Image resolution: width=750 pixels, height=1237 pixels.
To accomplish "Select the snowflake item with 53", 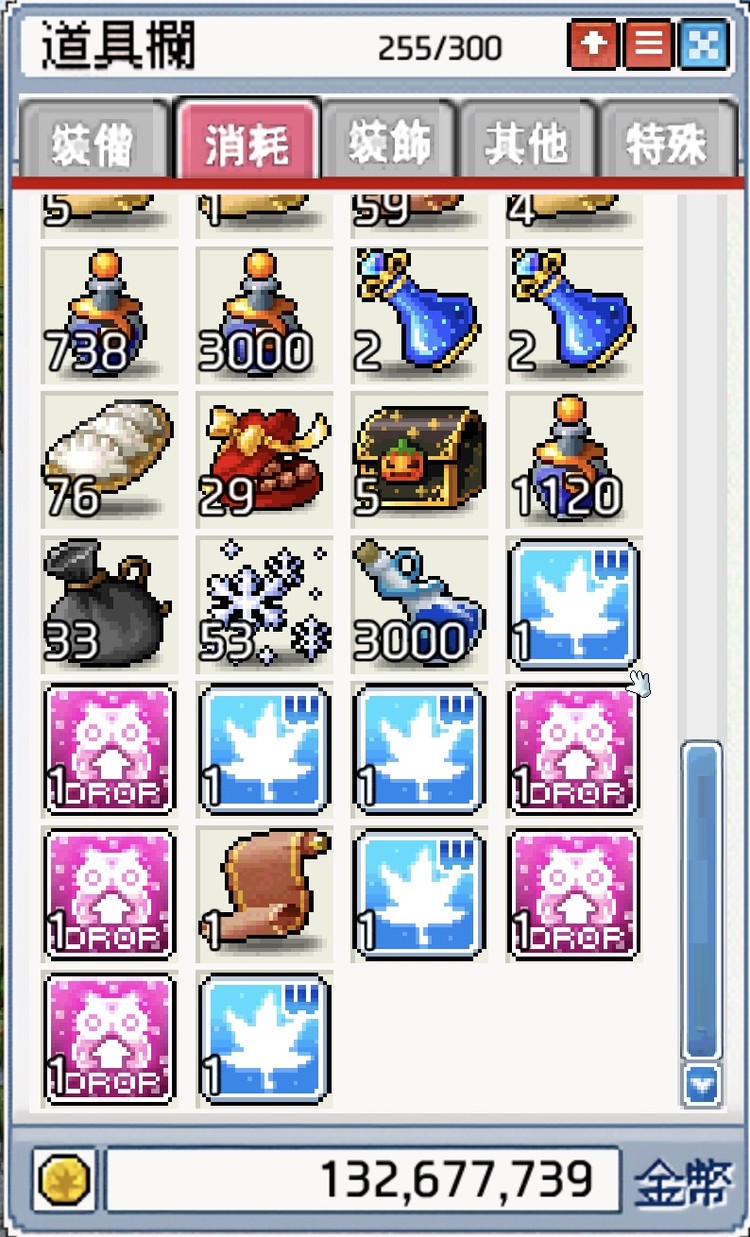I will [264, 604].
